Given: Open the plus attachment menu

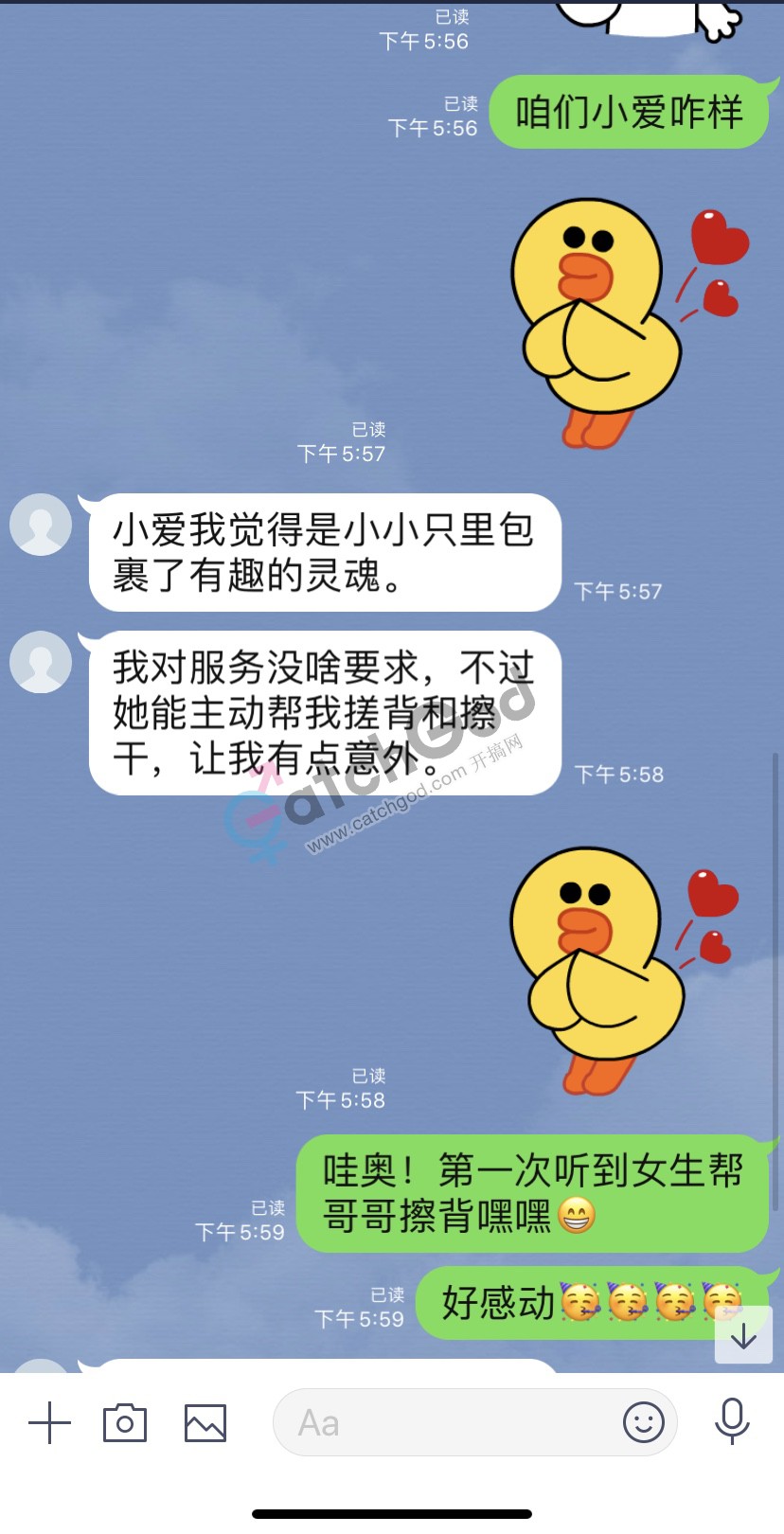Looking at the screenshot, I should click(49, 1422).
